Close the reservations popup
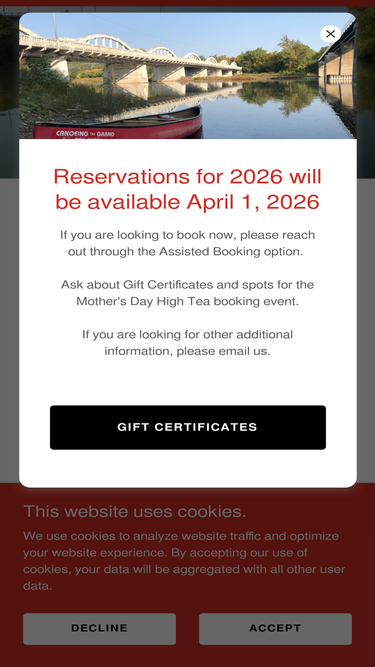 click(330, 34)
